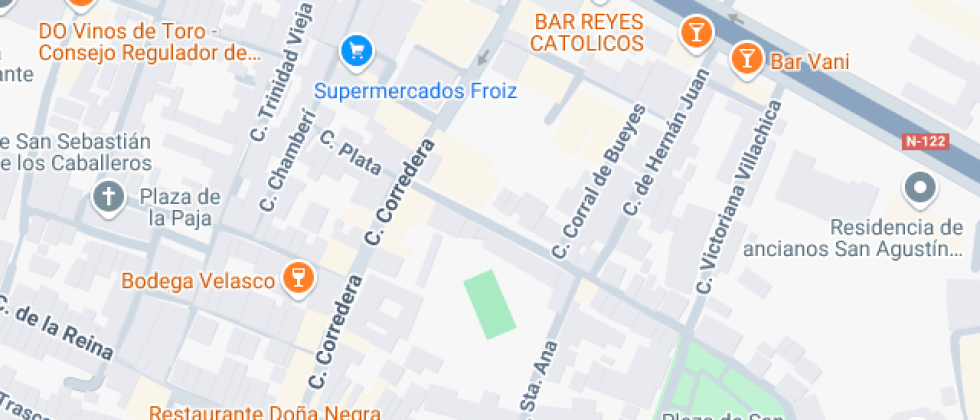Open the DO Vinos de Toro place label
This screenshot has height=420, width=980.
tap(149, 41)
